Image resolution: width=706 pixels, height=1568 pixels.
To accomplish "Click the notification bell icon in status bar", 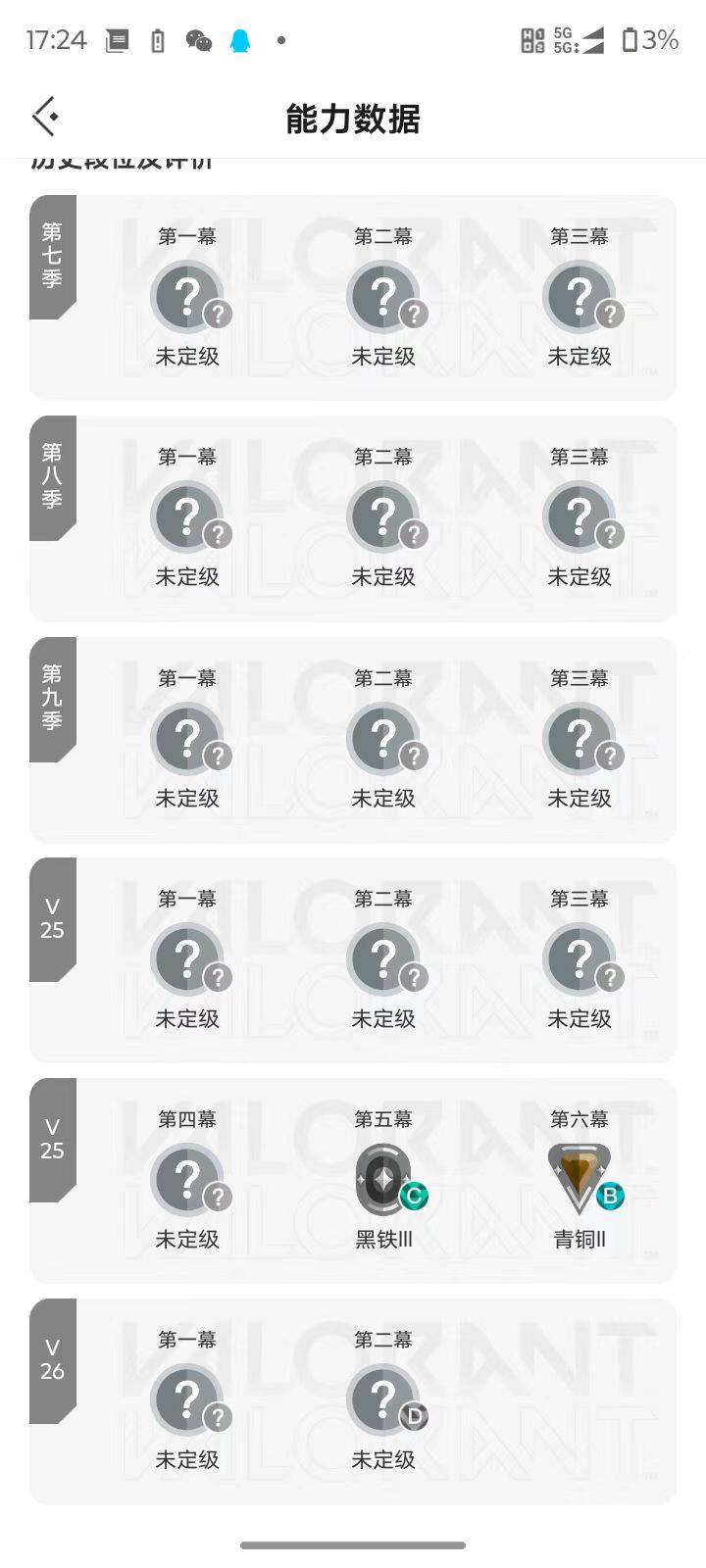I will pos(241,39).
